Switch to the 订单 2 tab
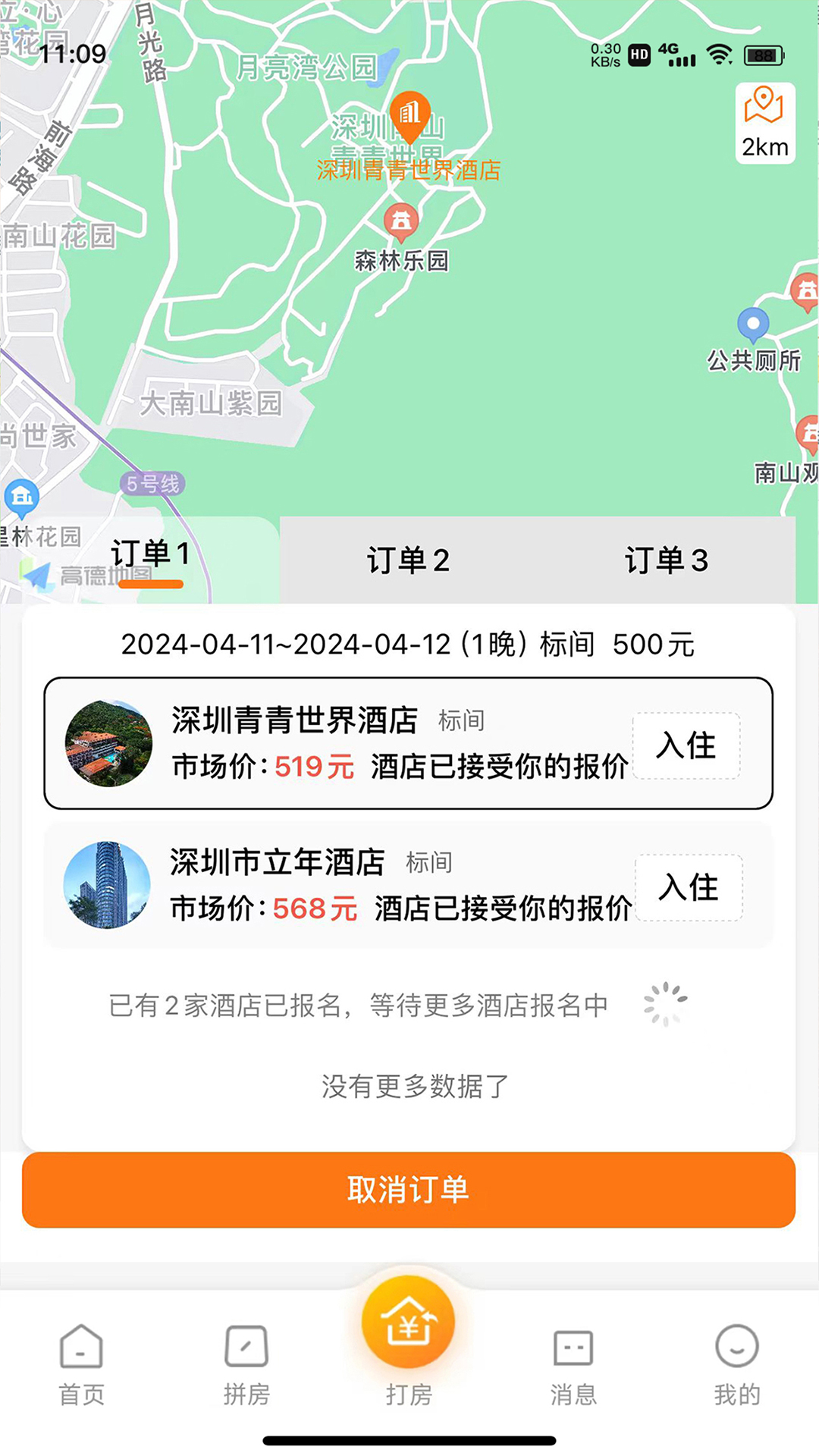The image size is (819, 1456). 408,560
